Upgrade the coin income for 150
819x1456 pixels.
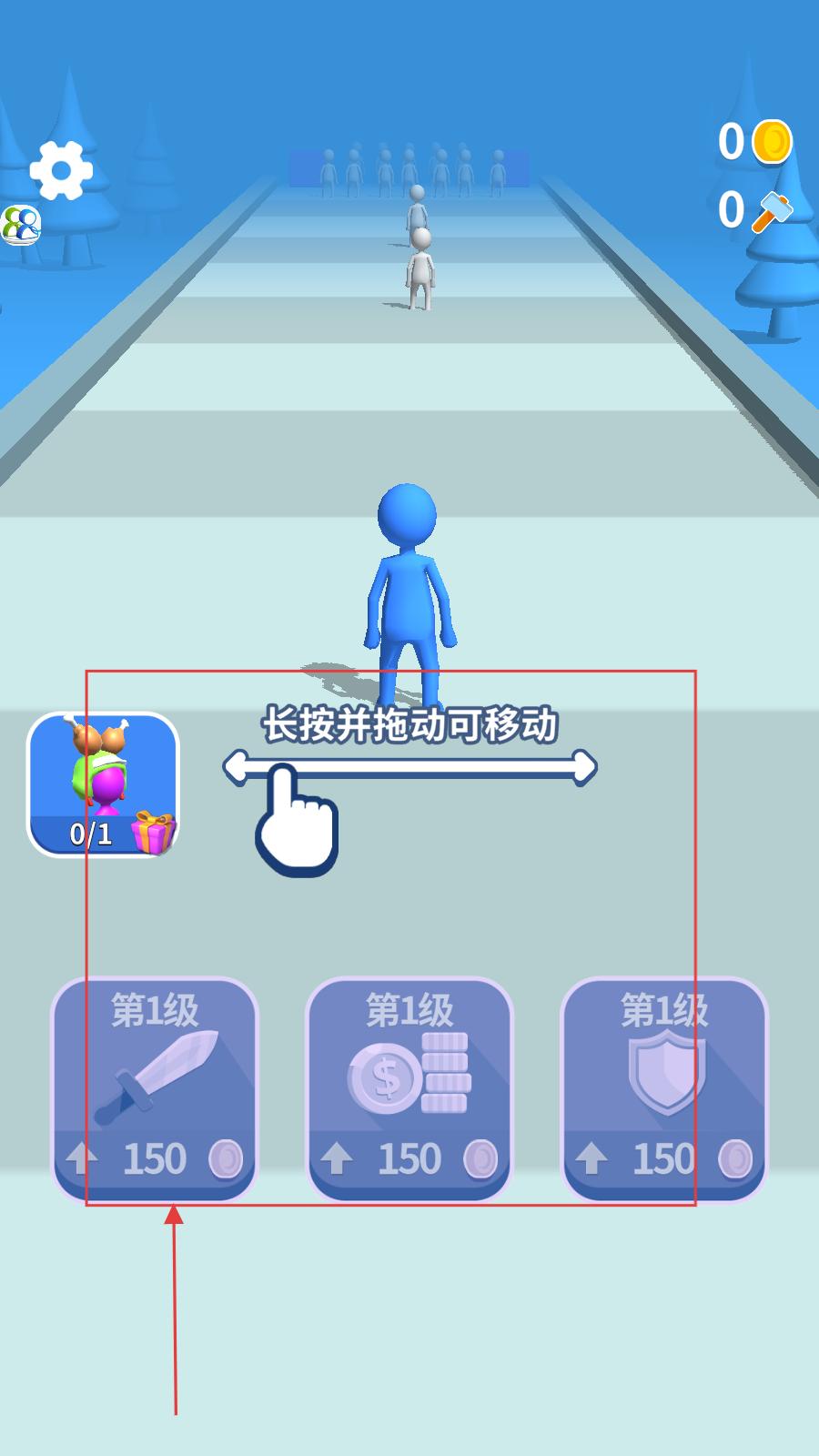[x=409, y=1089]
